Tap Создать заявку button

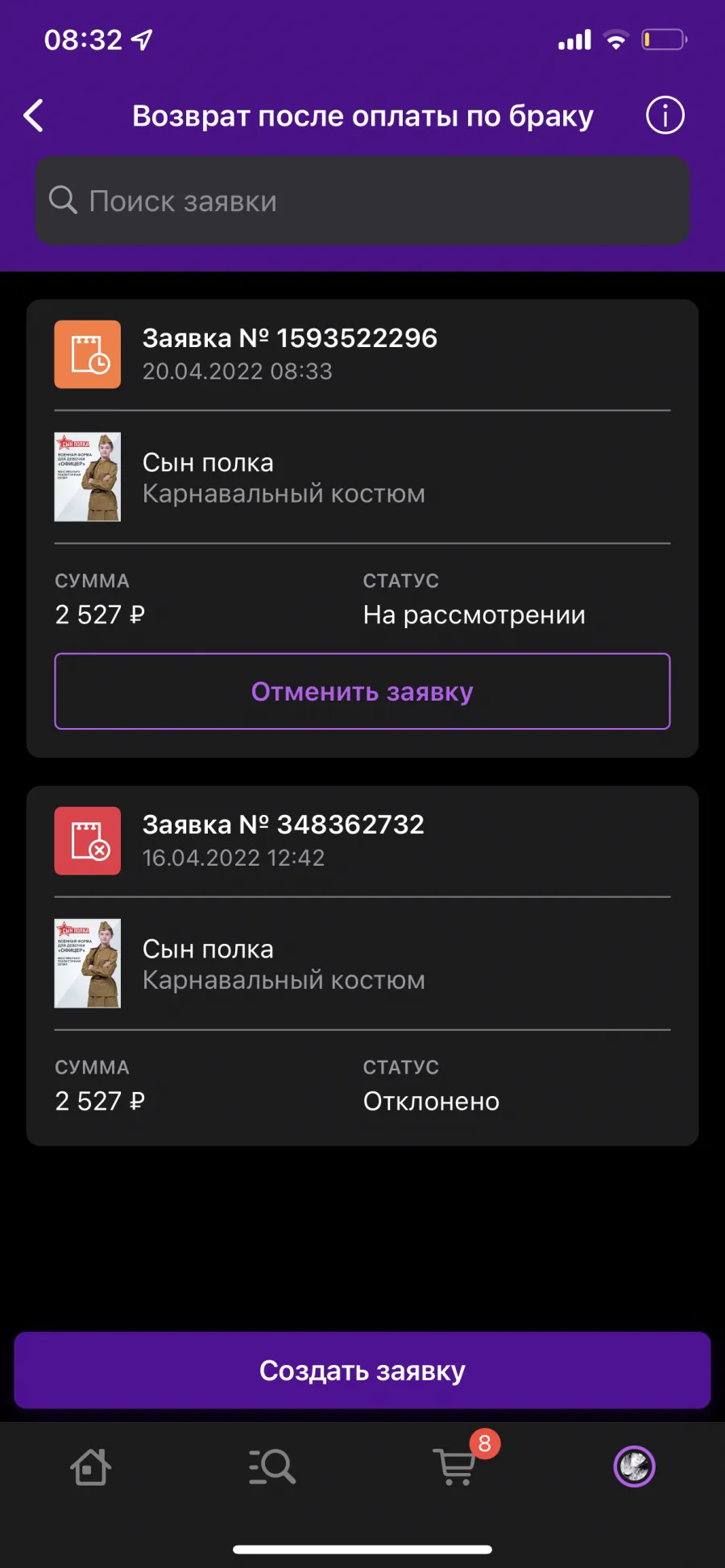[x=362, y=1370]
